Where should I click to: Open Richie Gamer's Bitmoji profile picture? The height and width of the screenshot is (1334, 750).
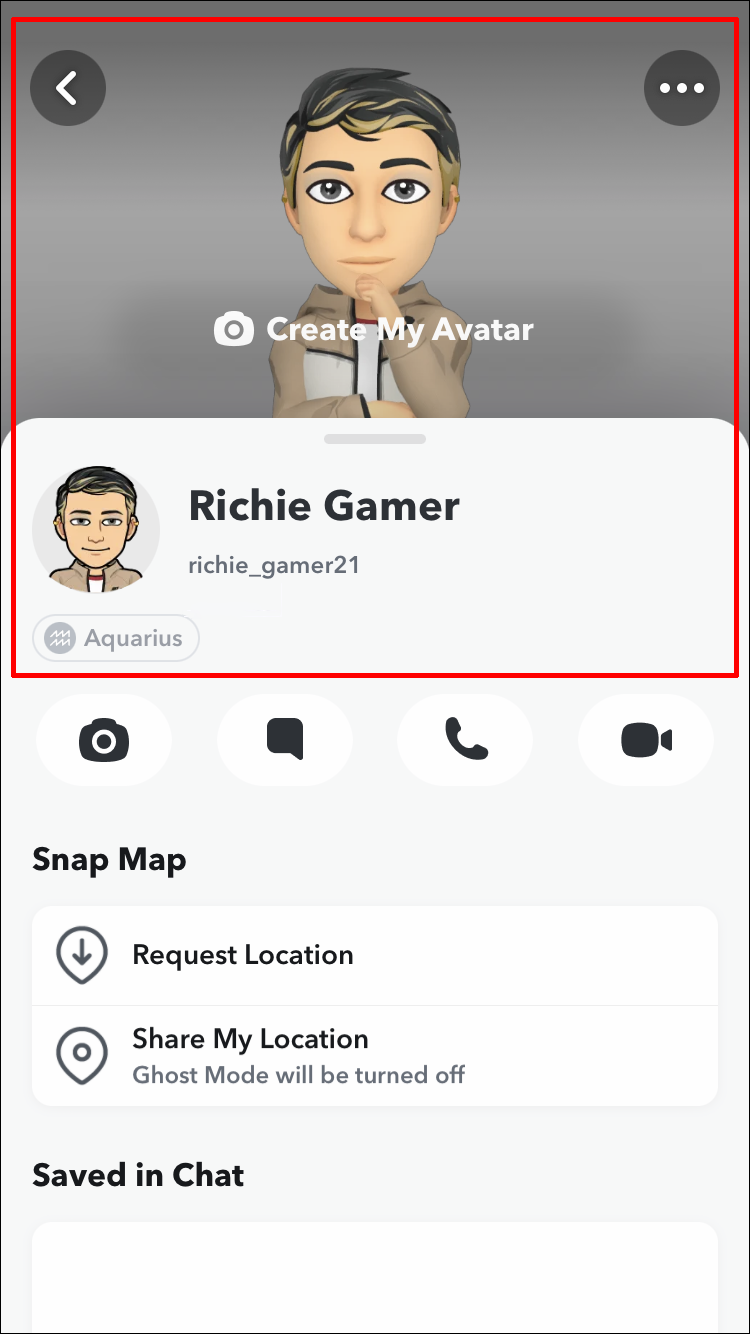tap(96, 530)
